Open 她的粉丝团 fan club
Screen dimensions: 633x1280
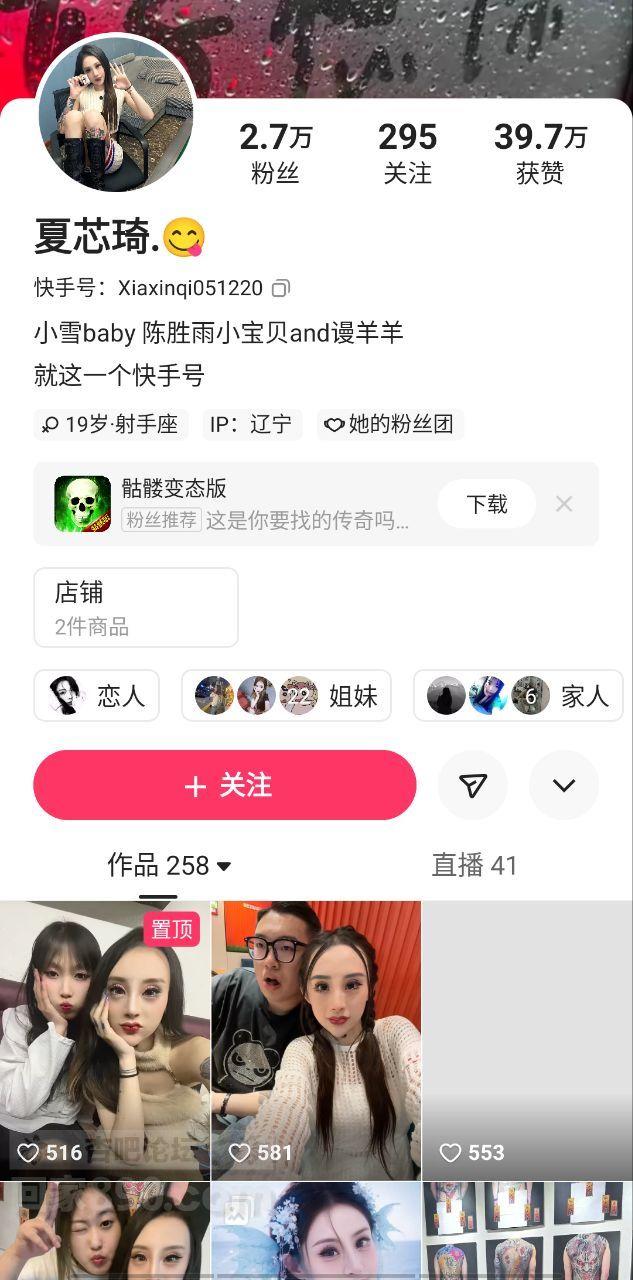click(x=390, y=424)
